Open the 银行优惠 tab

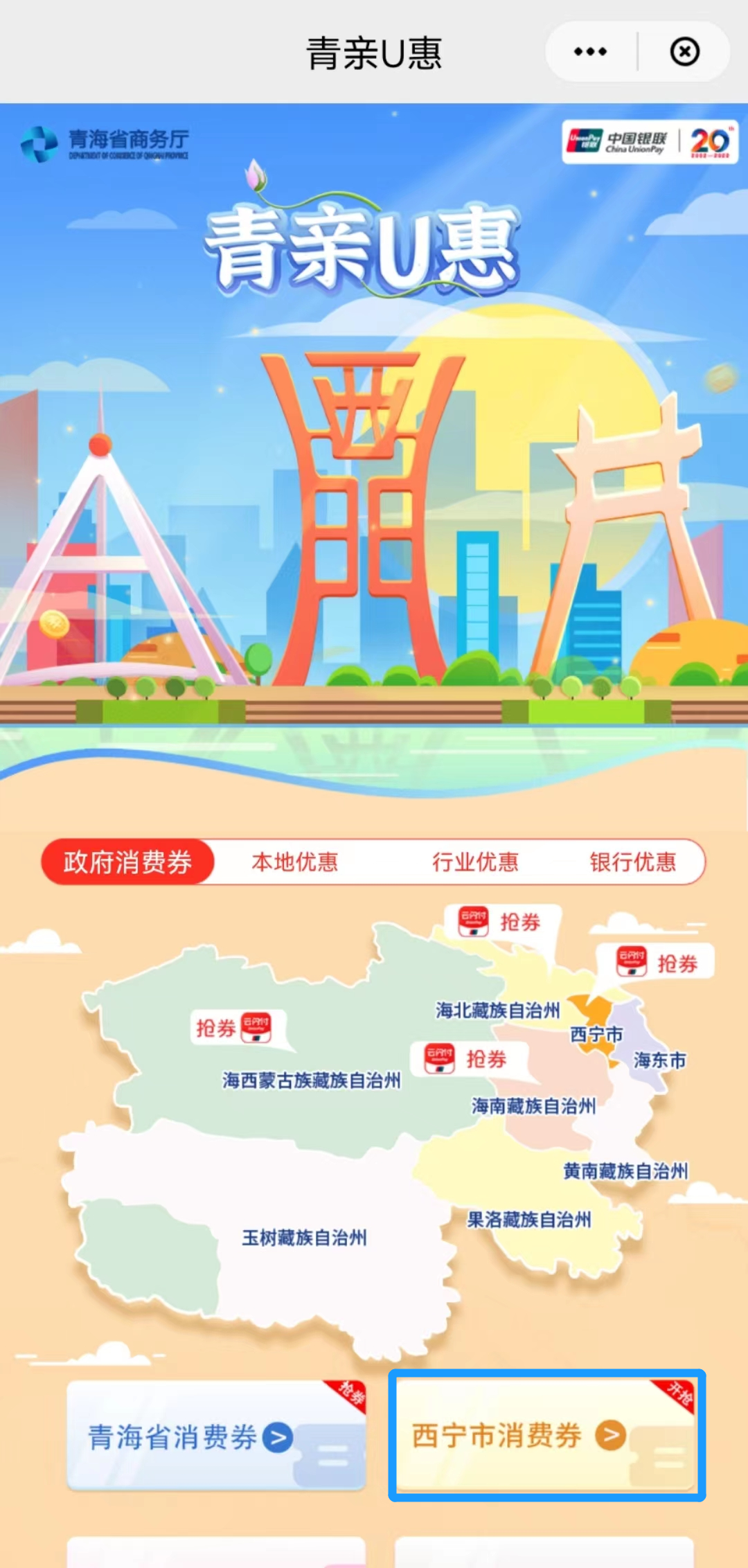pos(632,862)
